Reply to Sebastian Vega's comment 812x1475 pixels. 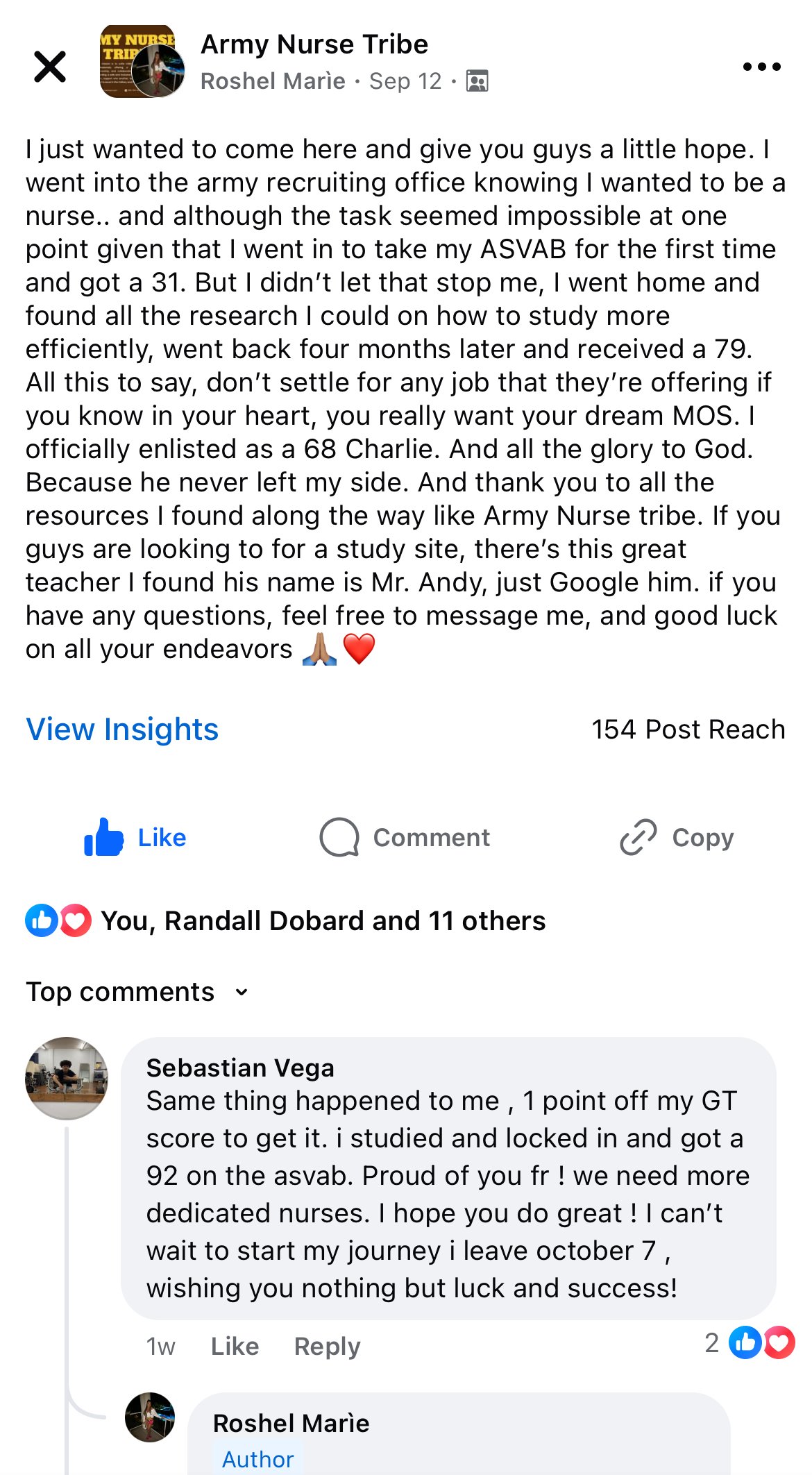[327, 1347]
